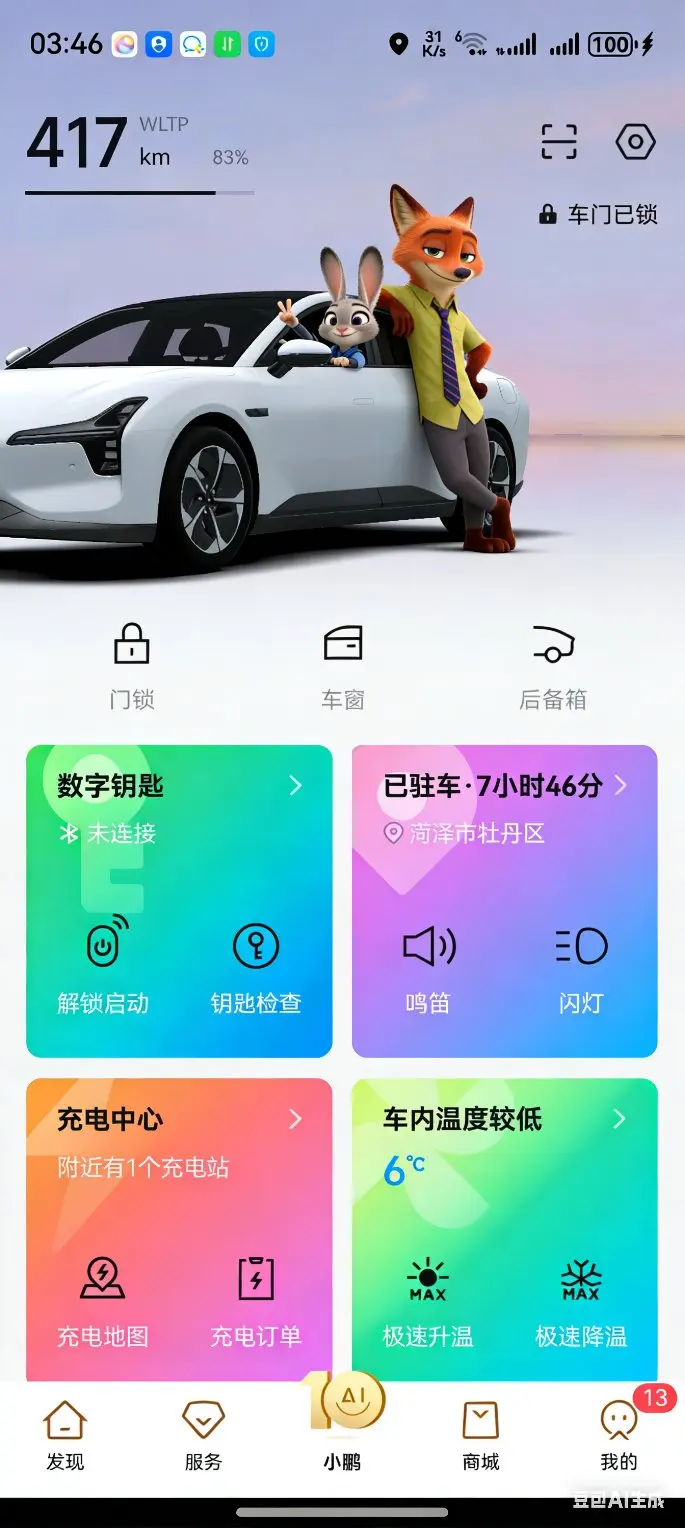Start 极速升温 rapid heating

click(x=428, y=1299)
